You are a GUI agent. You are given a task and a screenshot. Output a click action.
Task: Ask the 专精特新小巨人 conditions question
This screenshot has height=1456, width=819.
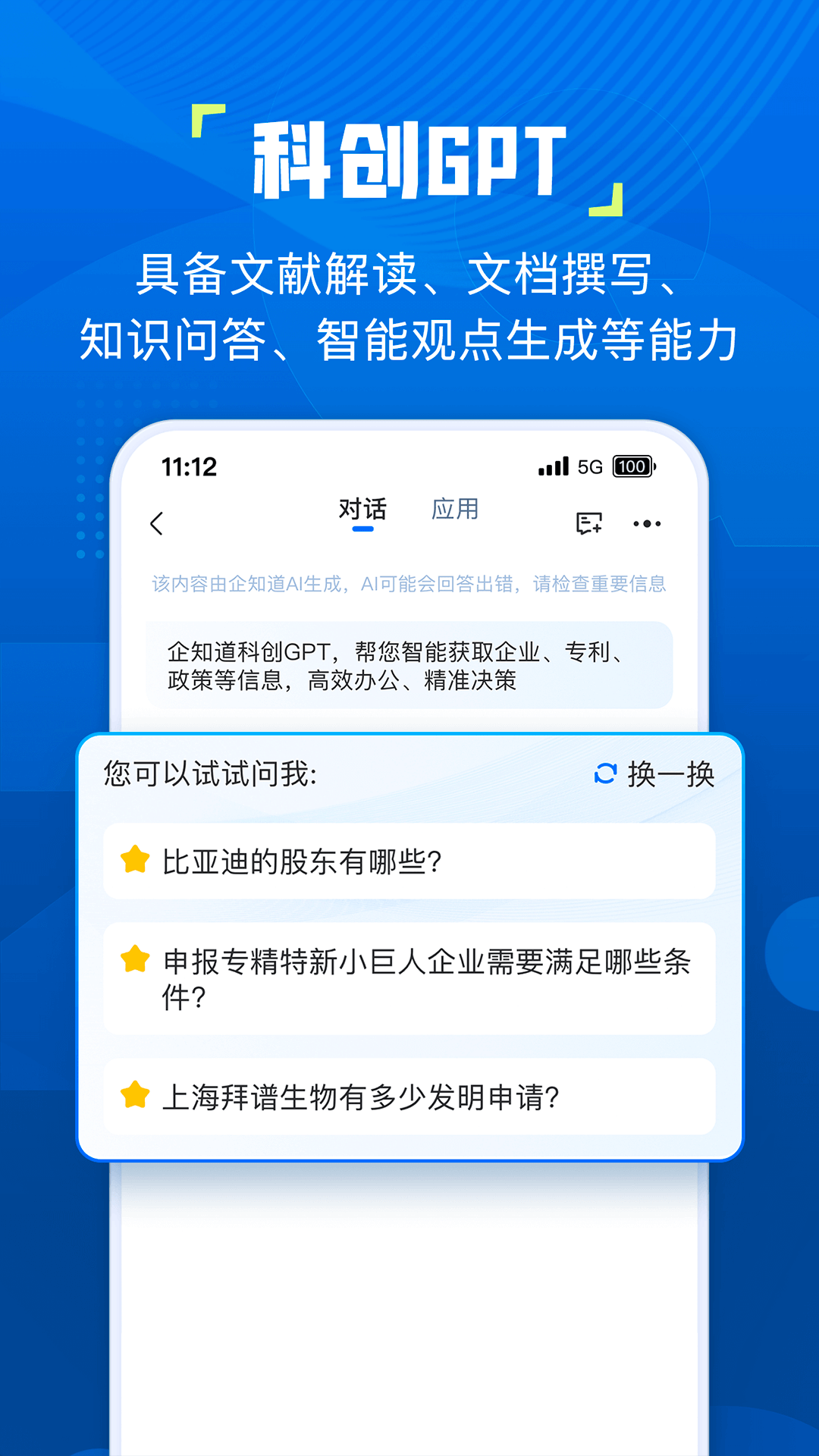[x=409, y=980]
